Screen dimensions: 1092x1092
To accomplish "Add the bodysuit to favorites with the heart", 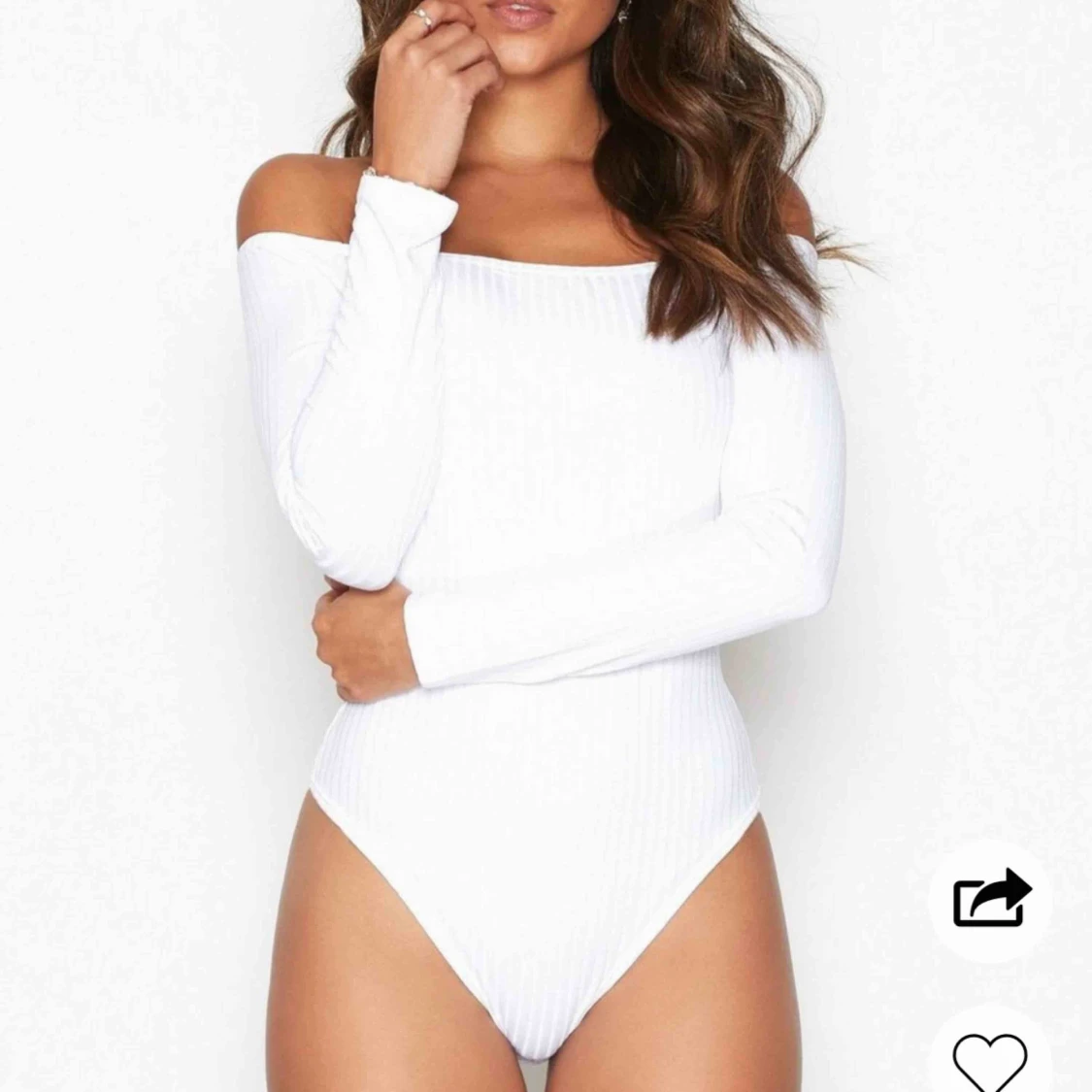I will pyautogui.click(x=989, y=1061).
